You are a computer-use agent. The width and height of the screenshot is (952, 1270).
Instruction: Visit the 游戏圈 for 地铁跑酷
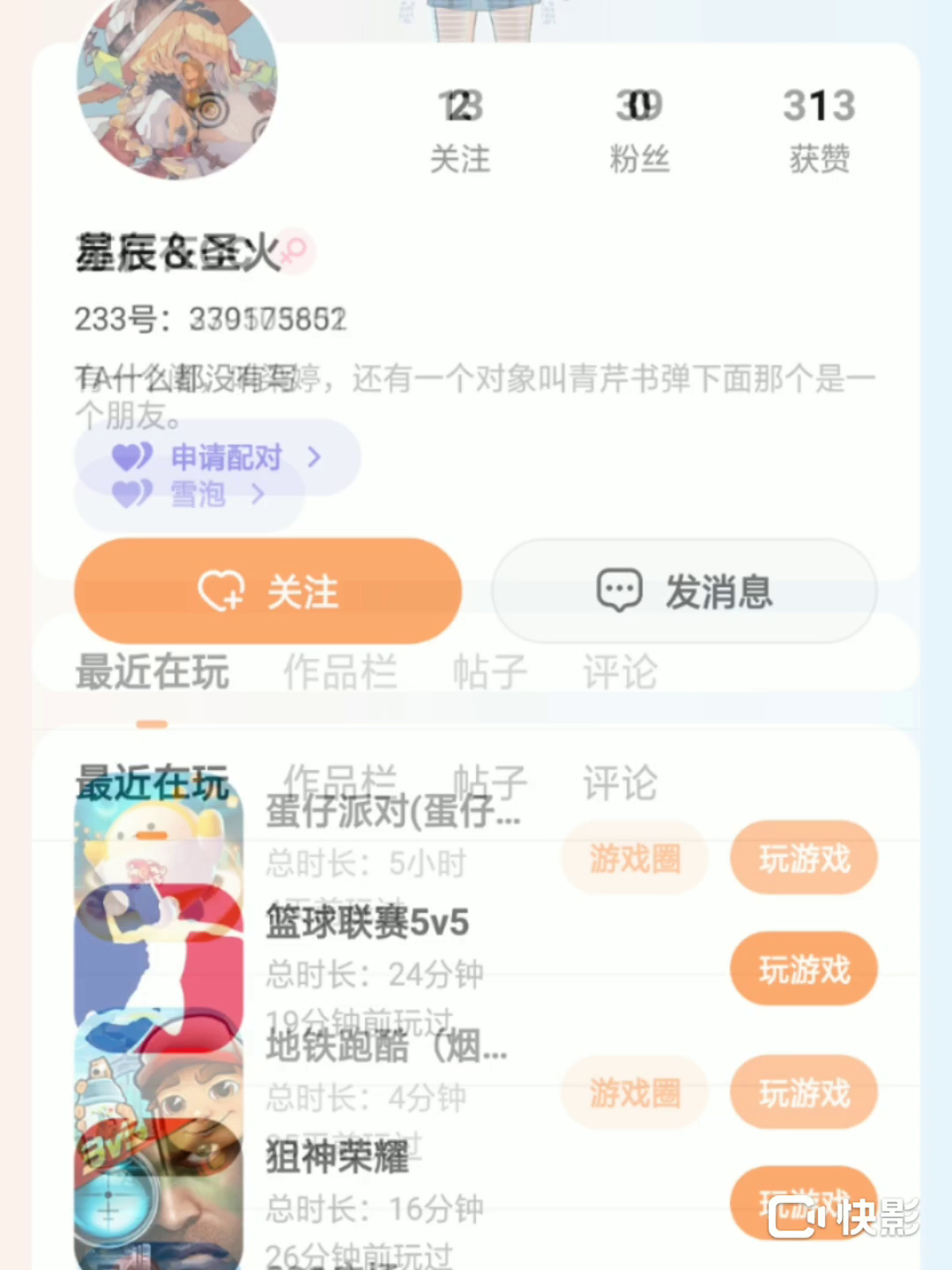coord(635,1093)
